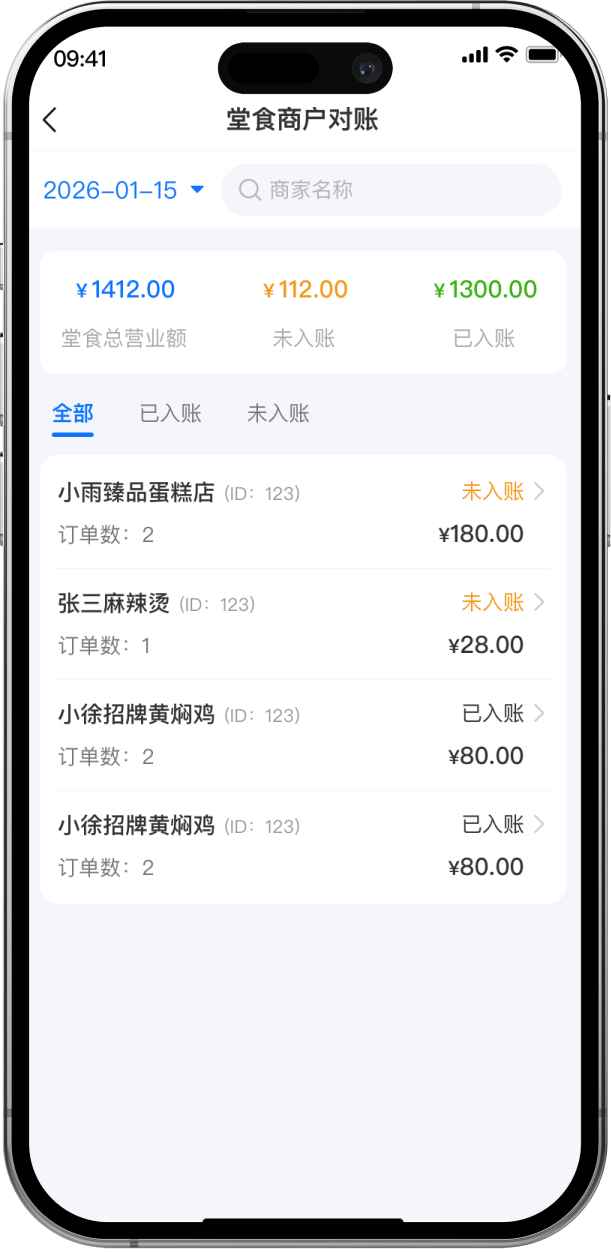Switch to the 未入账 tab
Image resolution: width=611 pixels, height=1252 pixels.
pos(278,414)
